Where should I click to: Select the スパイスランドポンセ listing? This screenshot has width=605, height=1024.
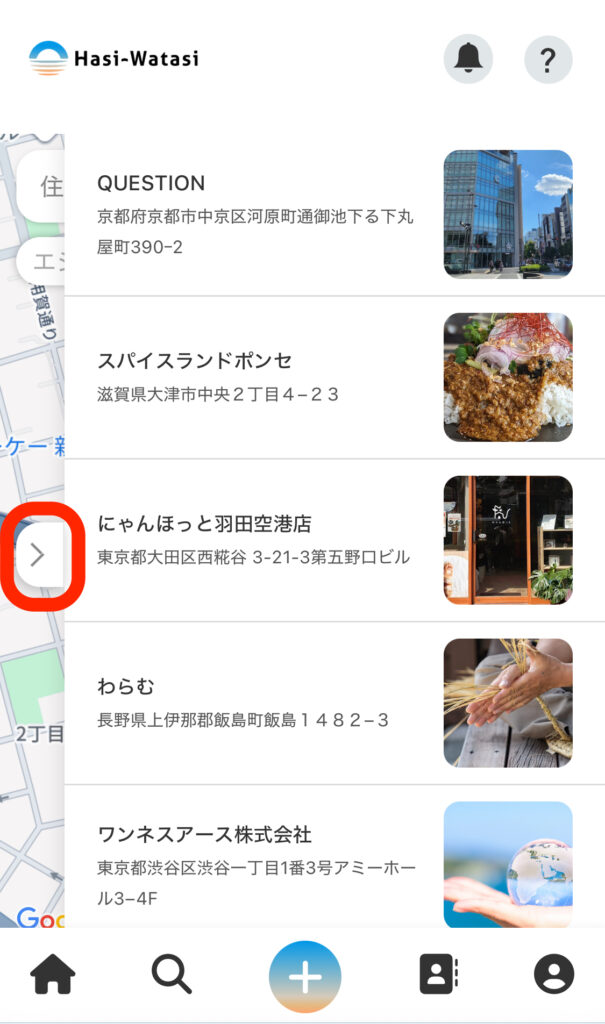[x=255, y=377]
